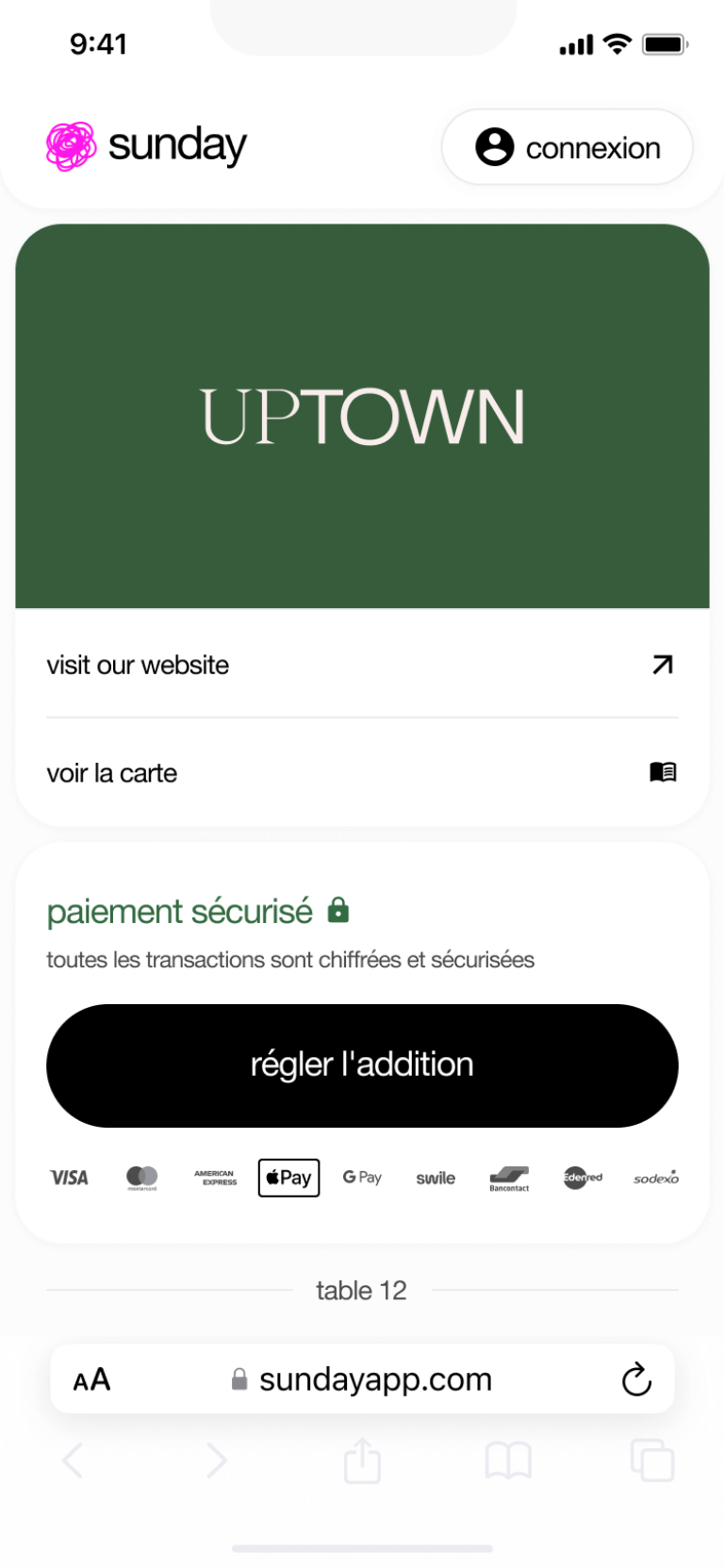Open the visit our website link

(362, 665)
